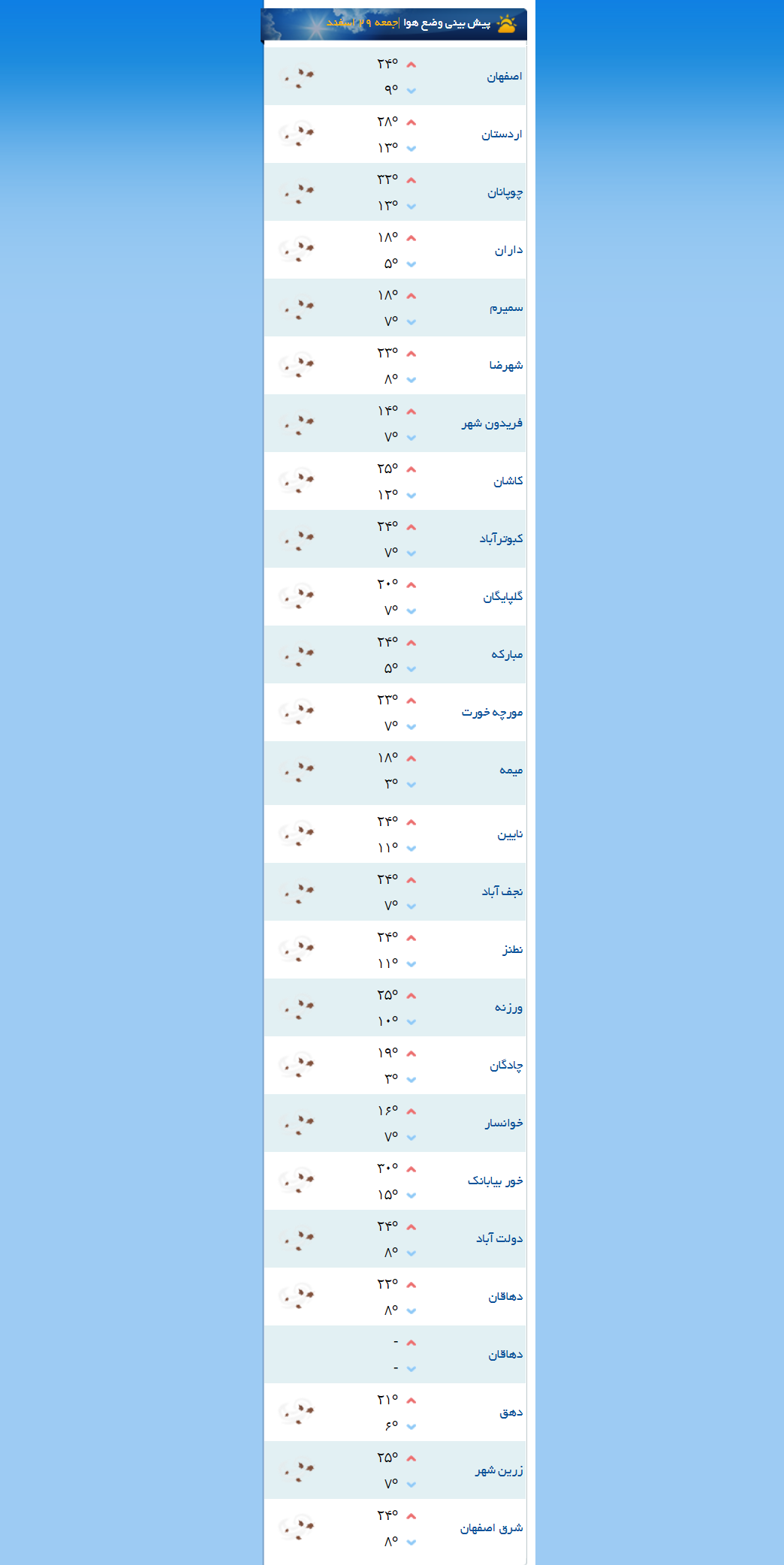View خور بیابانک forecast

tap(495, 1181)
